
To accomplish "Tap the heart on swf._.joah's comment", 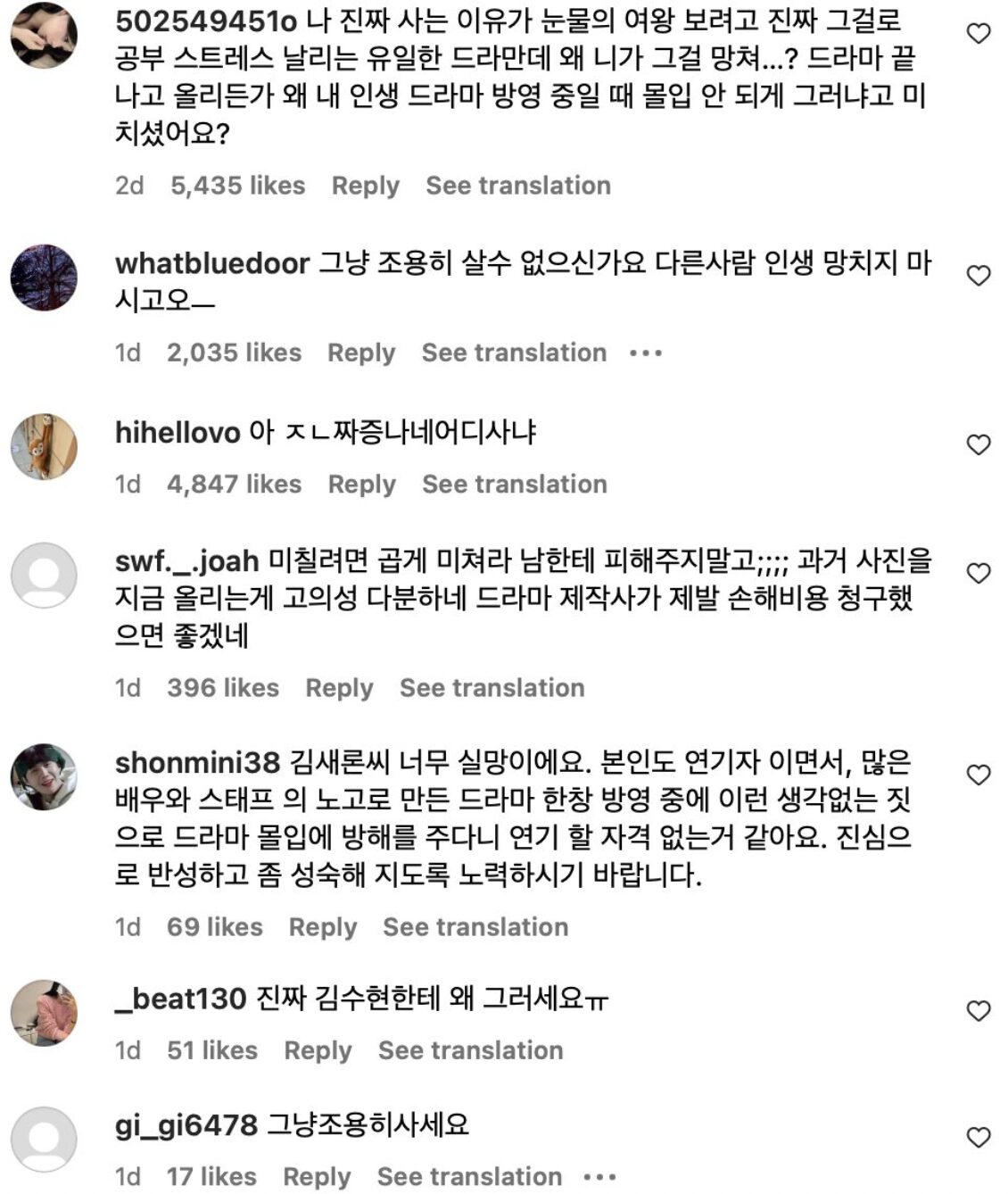I will point(979,573).
